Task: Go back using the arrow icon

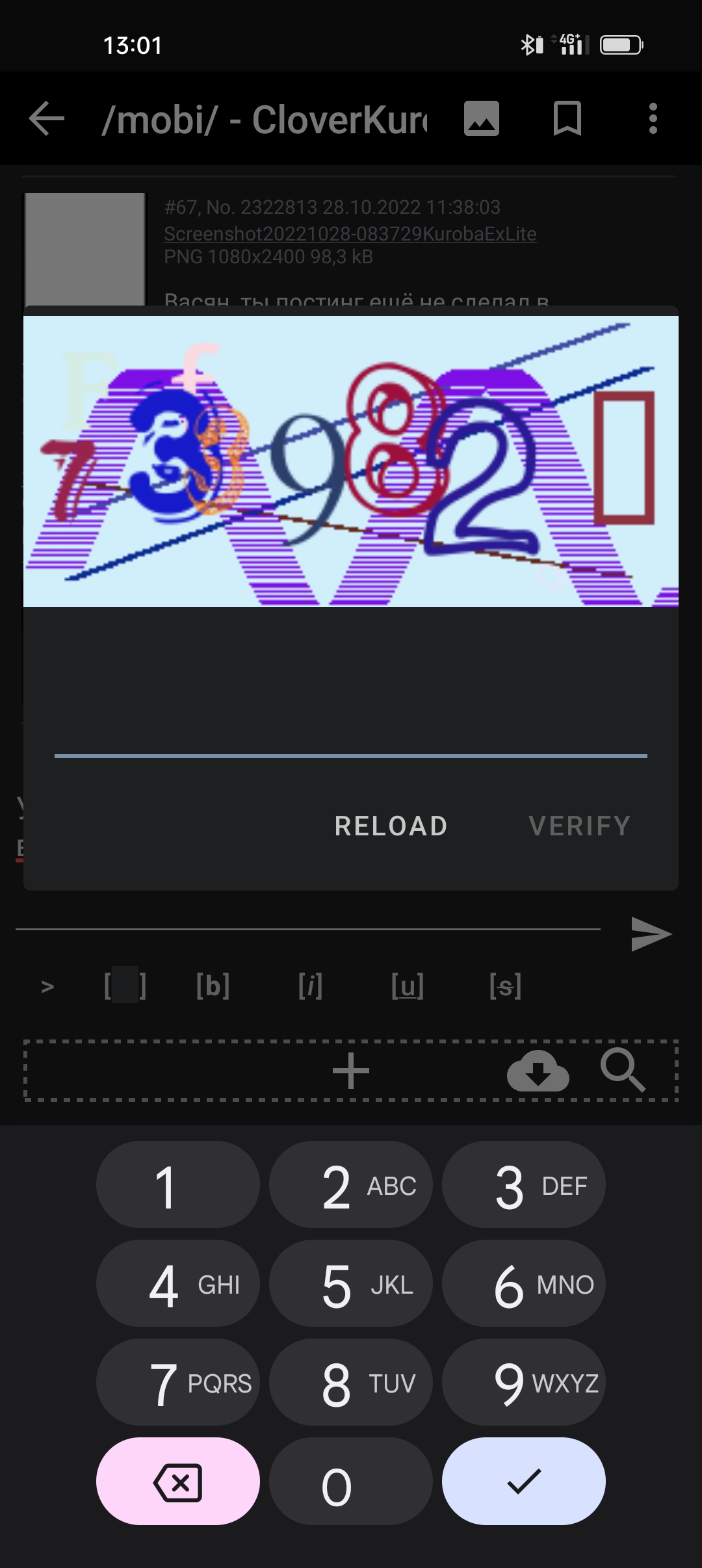Action: [x=47, y=118]
